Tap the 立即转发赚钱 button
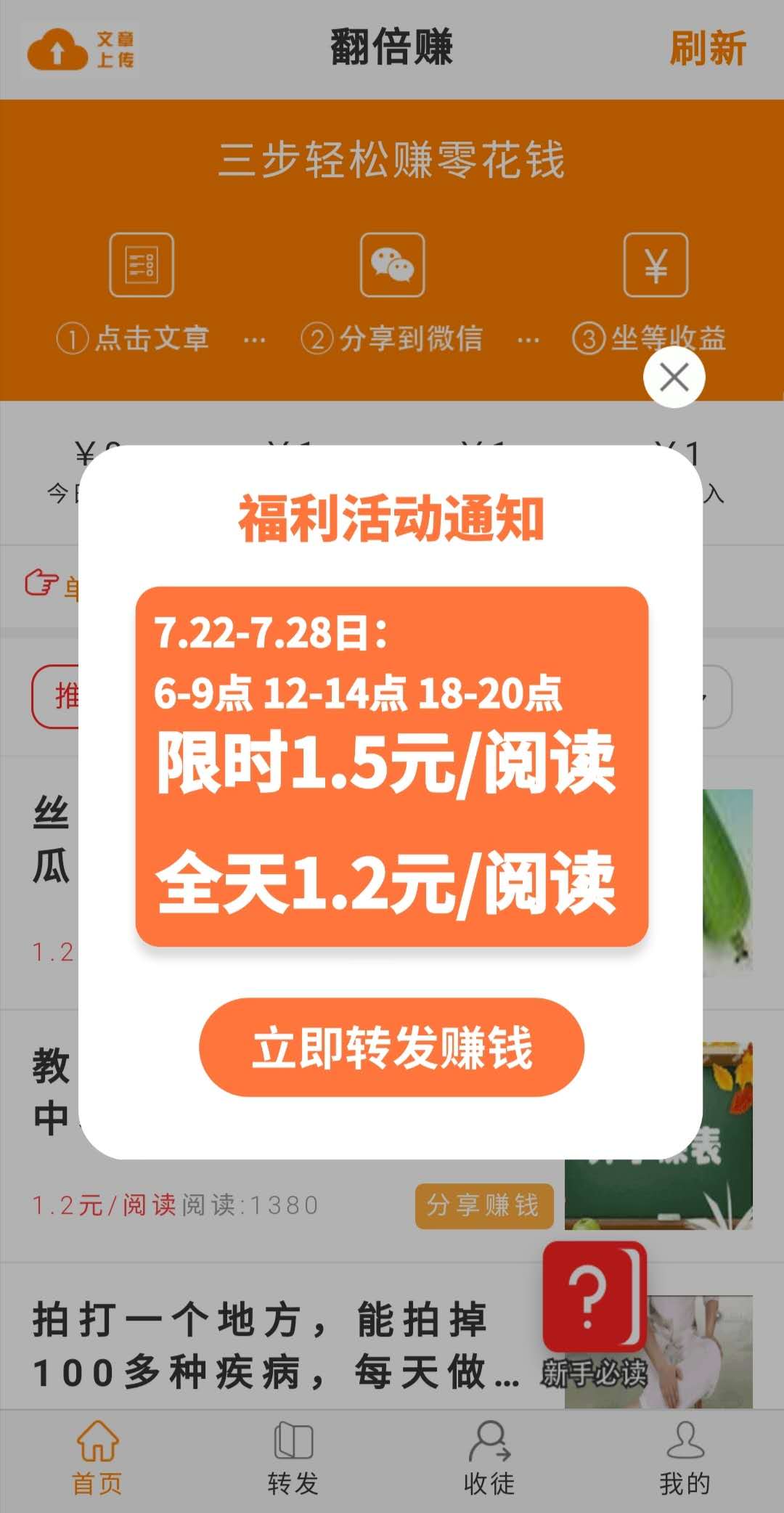 392,1047
